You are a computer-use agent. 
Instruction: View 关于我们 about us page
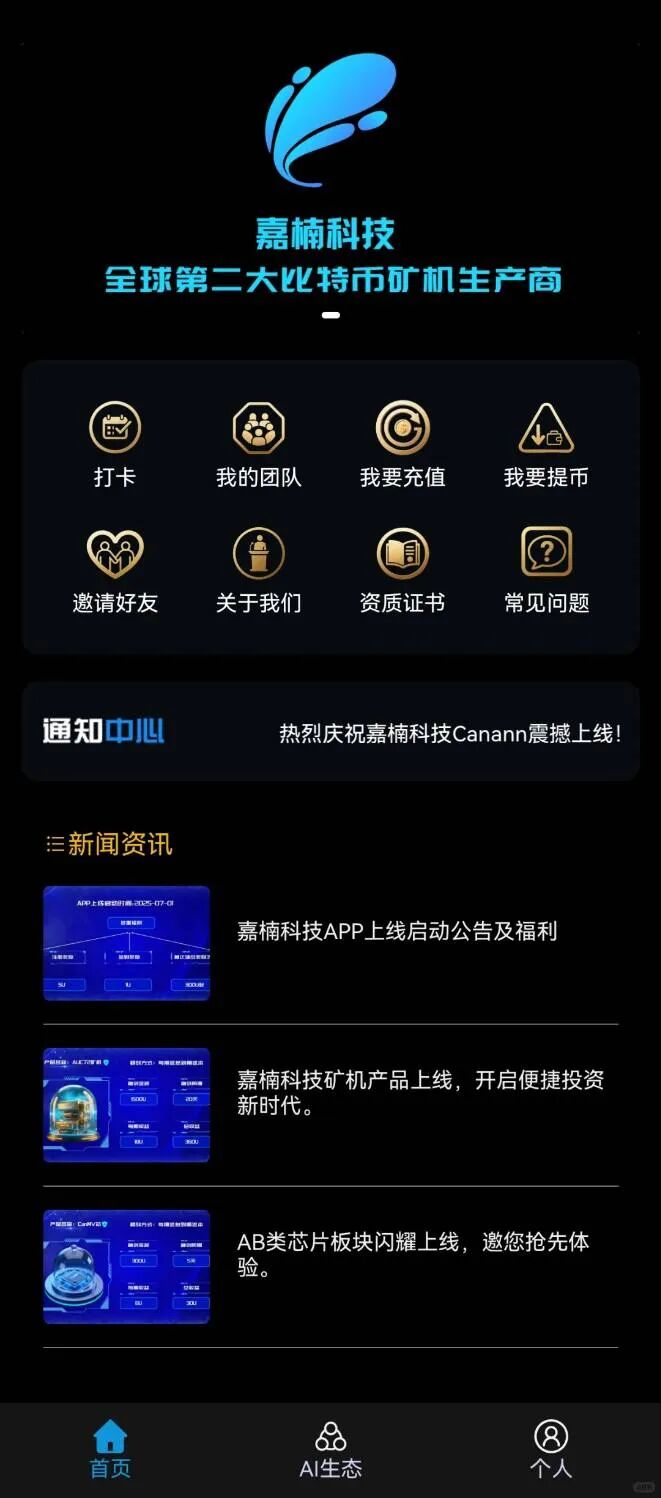tap(258, 570)
